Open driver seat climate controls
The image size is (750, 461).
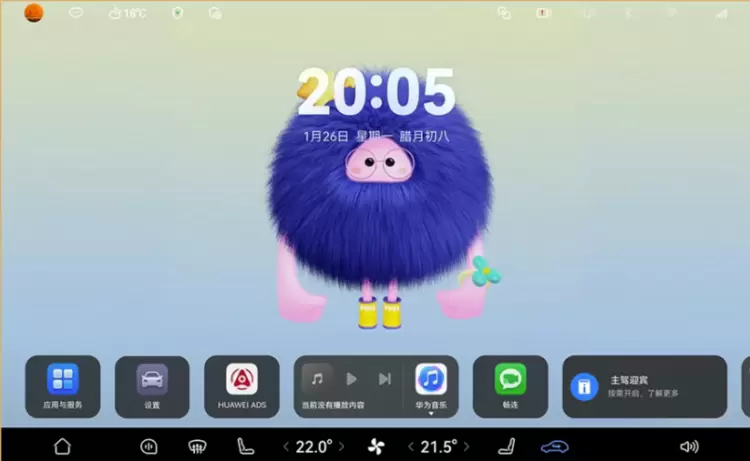coord(243,446)
